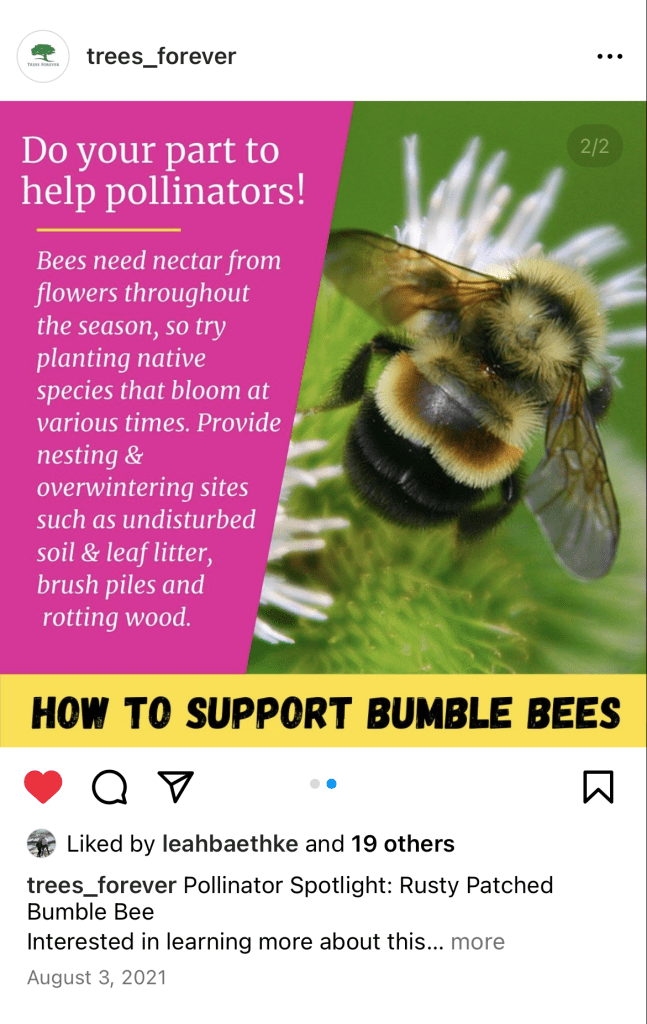The width and height of the screenshot is (647, 1024).
Task: Open the trees_forever username in the header
Action: click(x=161, y=56)
